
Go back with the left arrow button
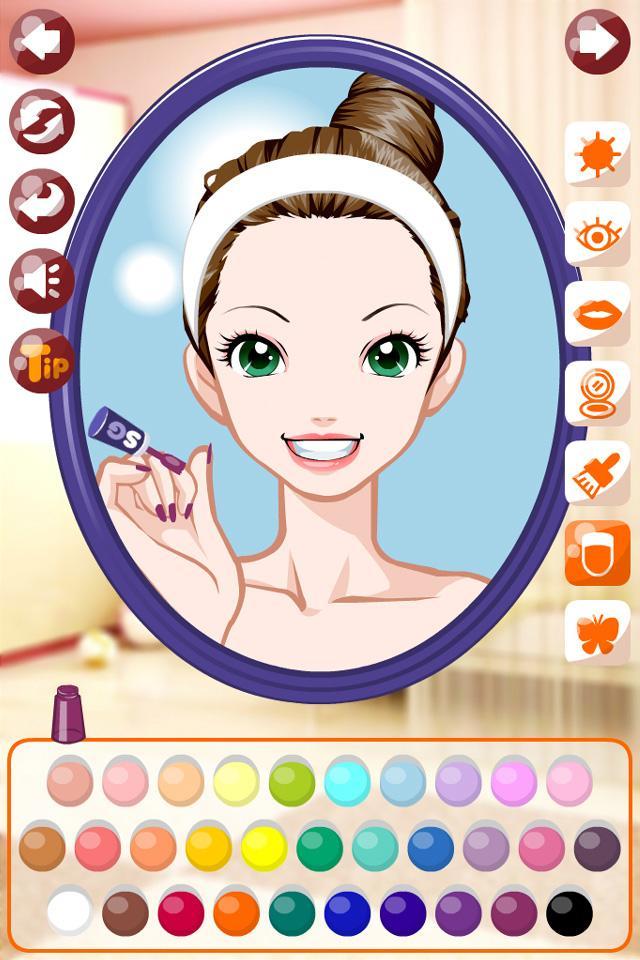click(42, 41)
